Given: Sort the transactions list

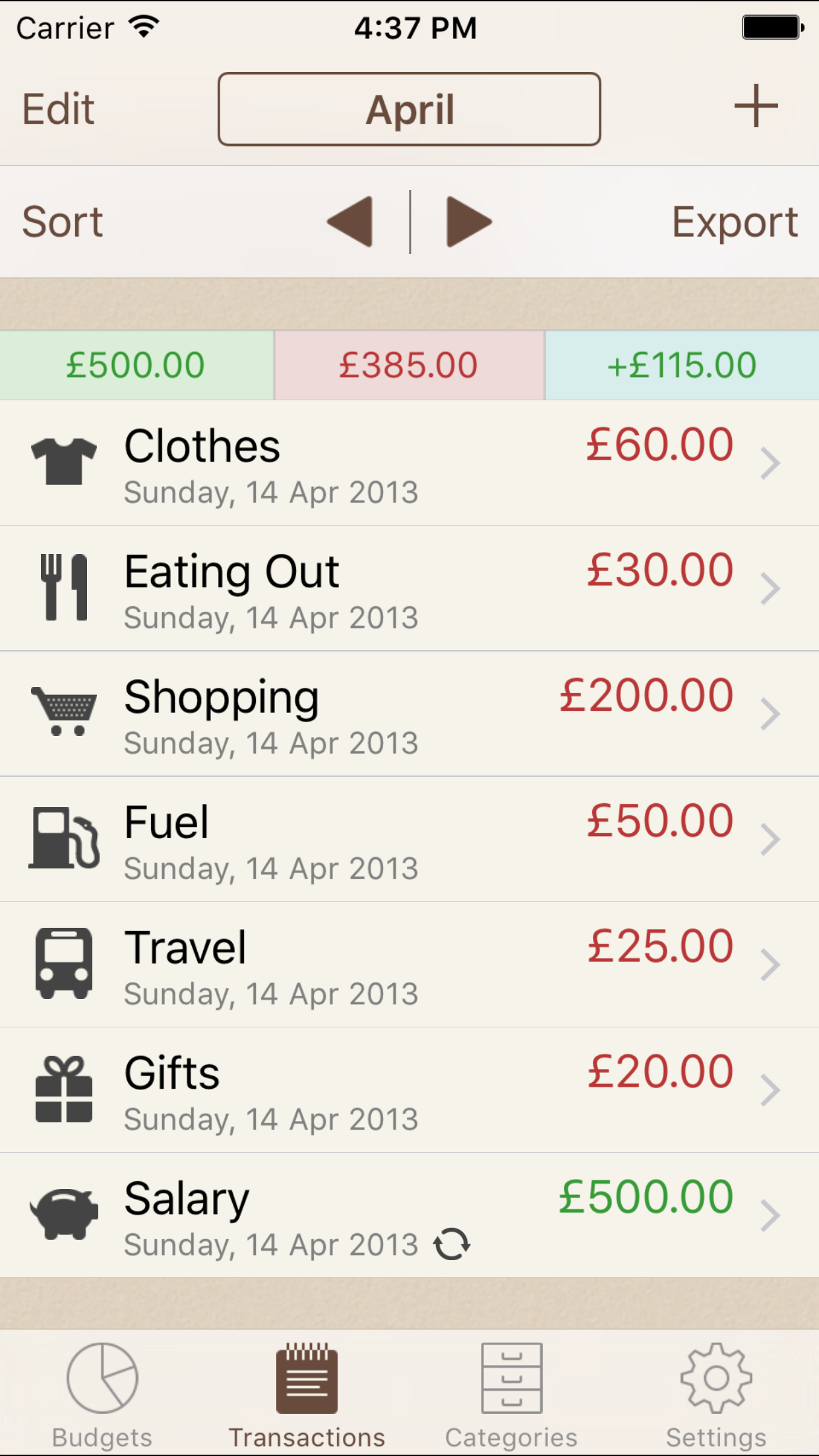Looking at the screenshot, I should click(63, 222).
